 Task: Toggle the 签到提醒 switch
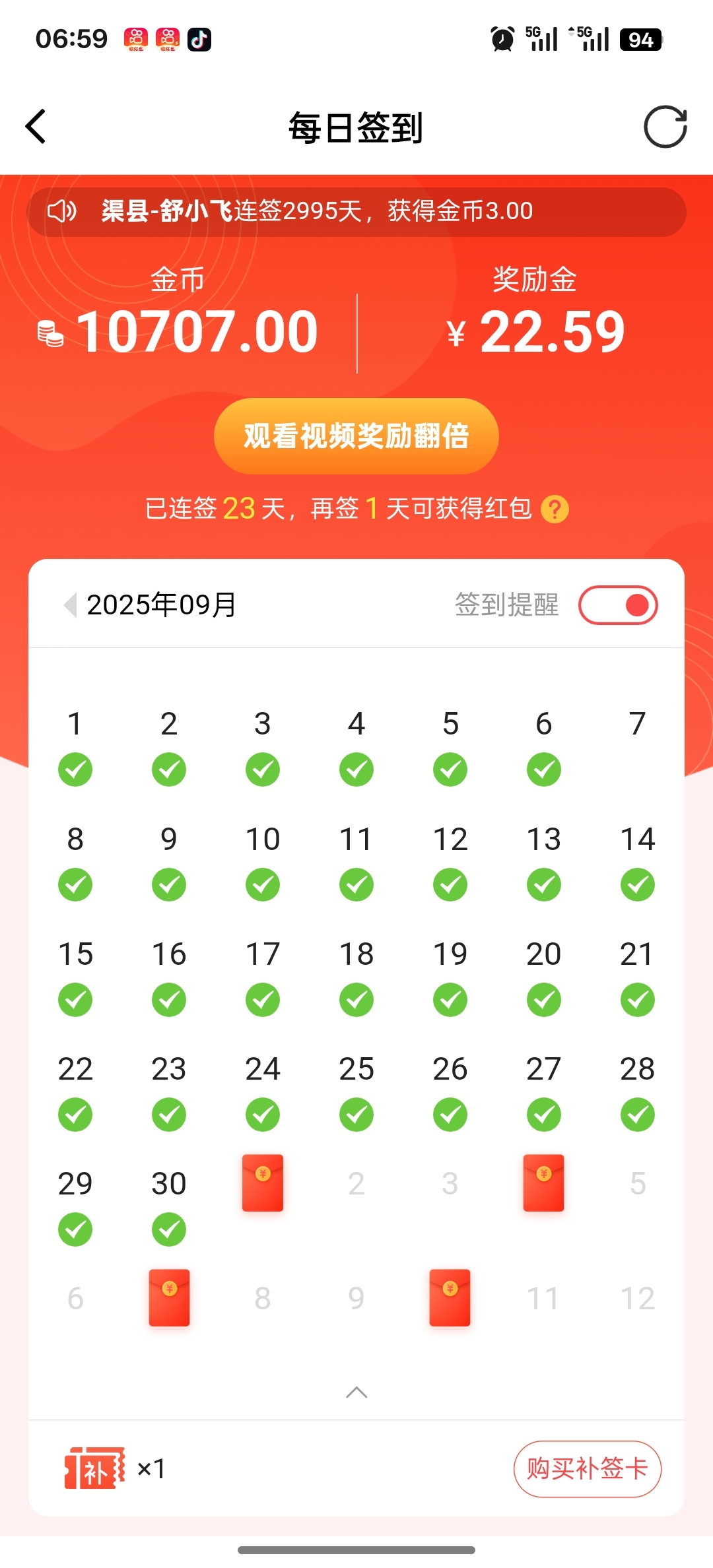(x=618, y=604)
